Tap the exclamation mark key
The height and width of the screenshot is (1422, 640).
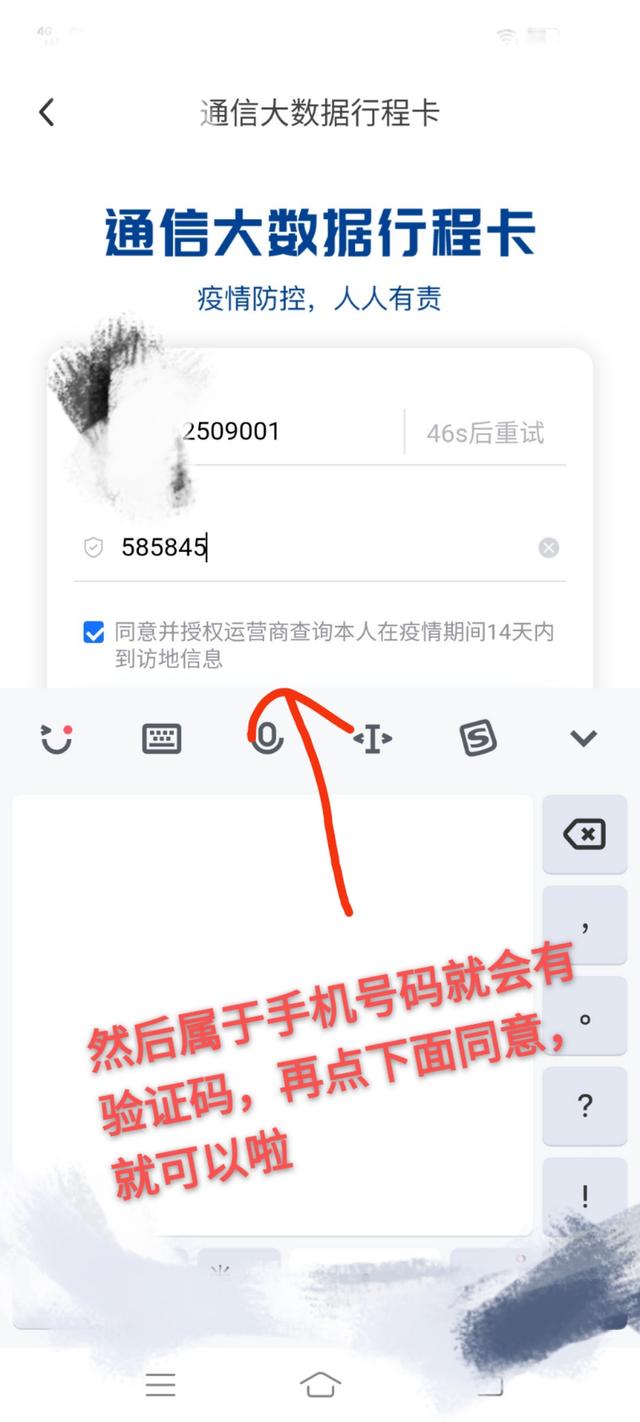point(584,1195)
